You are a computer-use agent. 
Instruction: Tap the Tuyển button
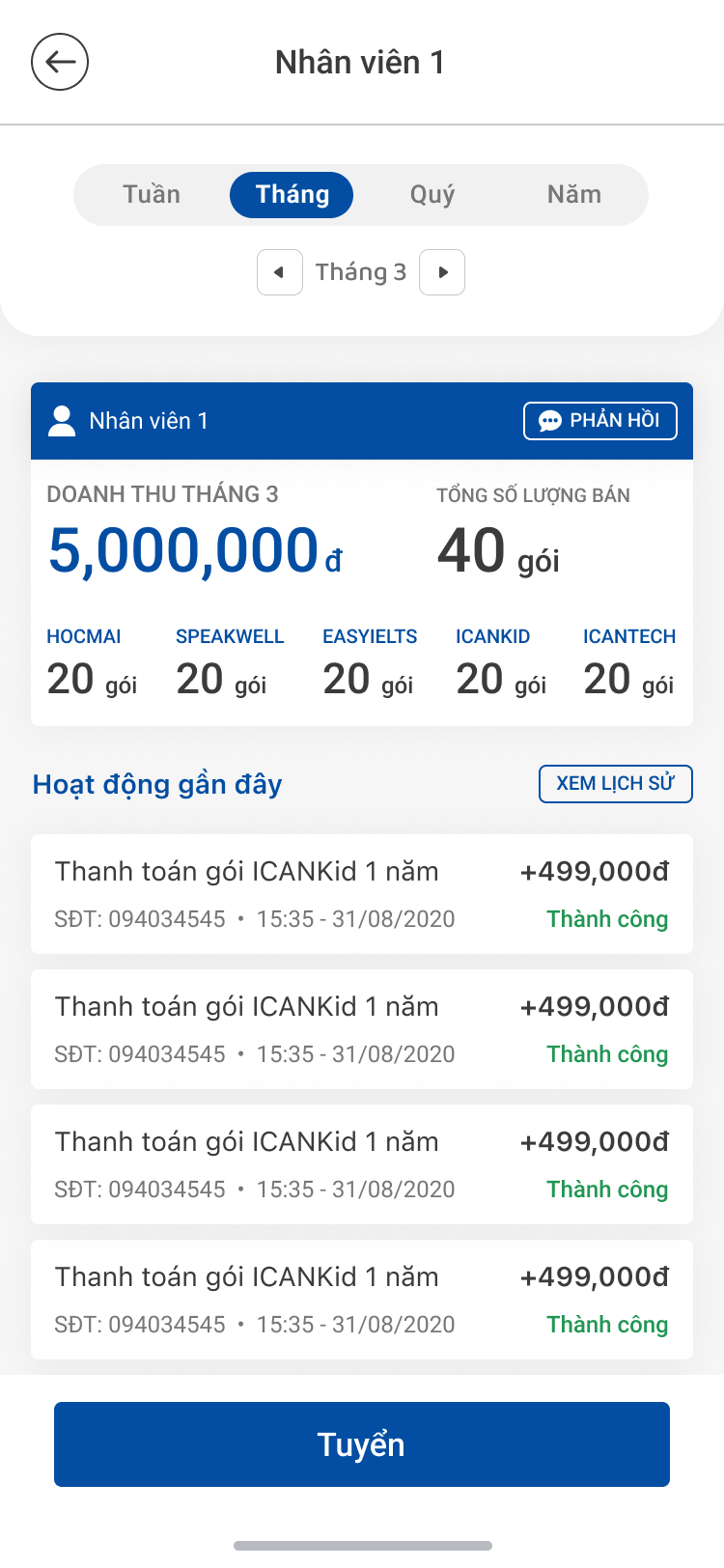(362, 1444)
